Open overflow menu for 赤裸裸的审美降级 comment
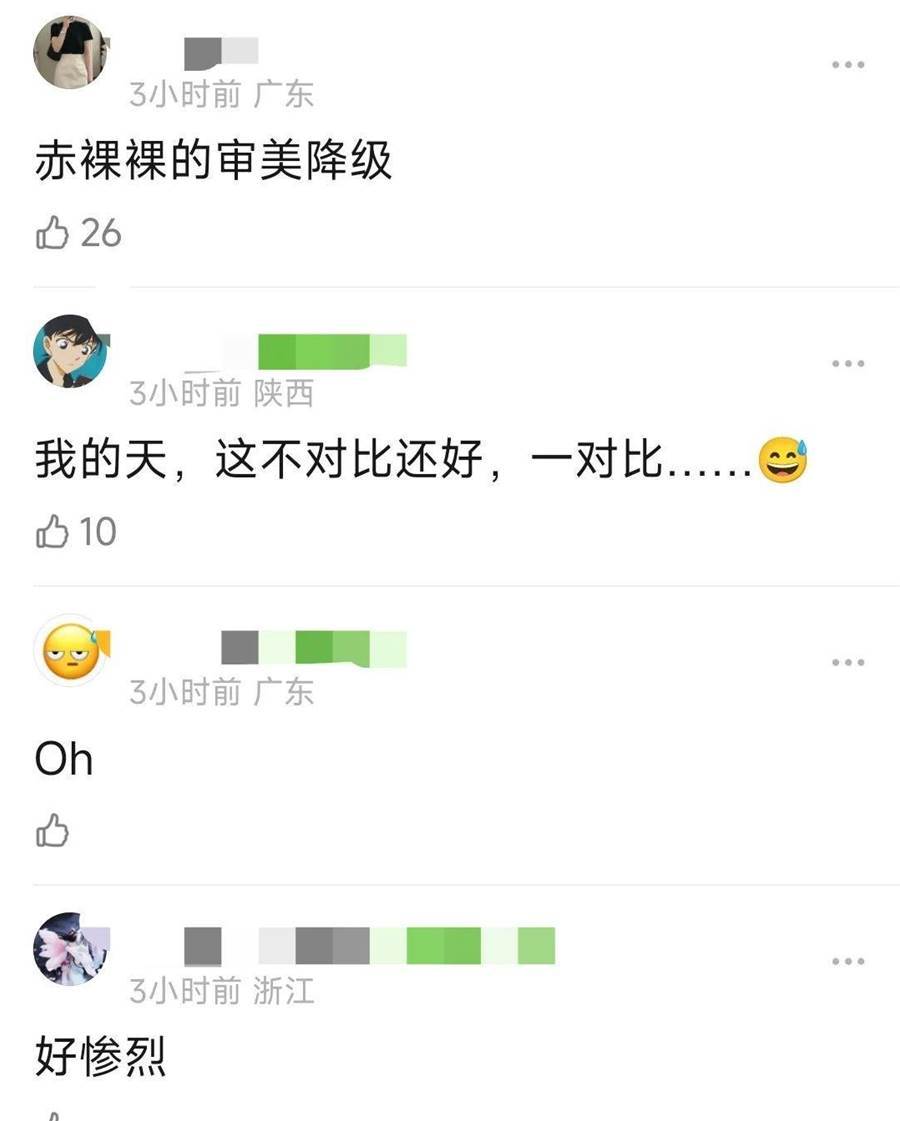Screen dimensions: 900x1121 tap(847, 65)
